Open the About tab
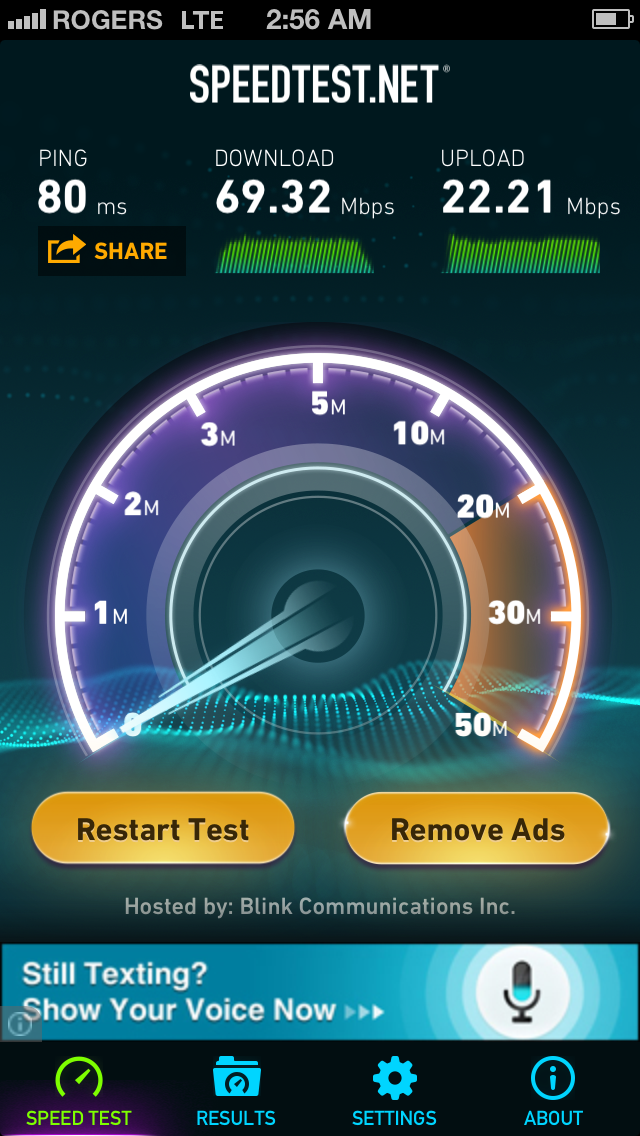This screenshot has height=1136, width=640. 553,1091
